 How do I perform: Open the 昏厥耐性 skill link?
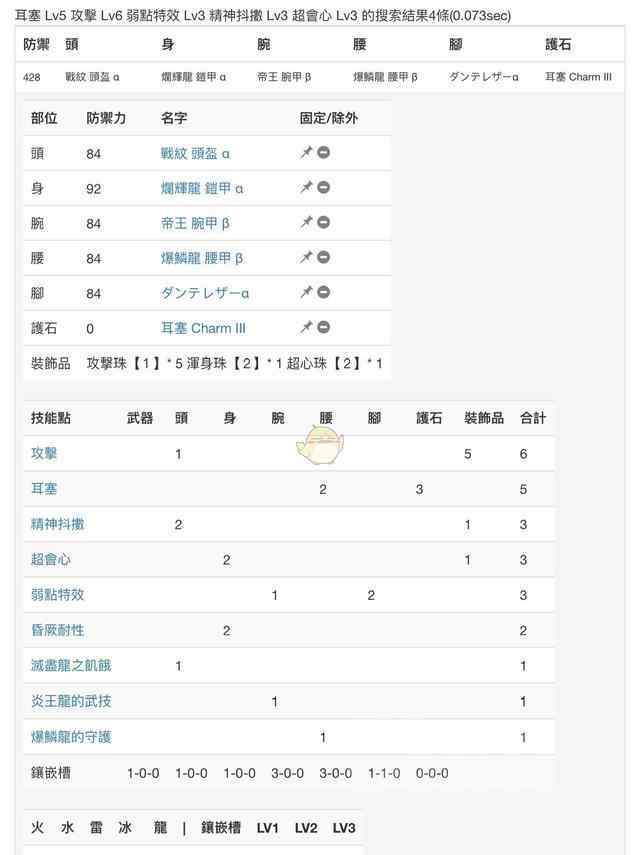[x=57, y=630]
